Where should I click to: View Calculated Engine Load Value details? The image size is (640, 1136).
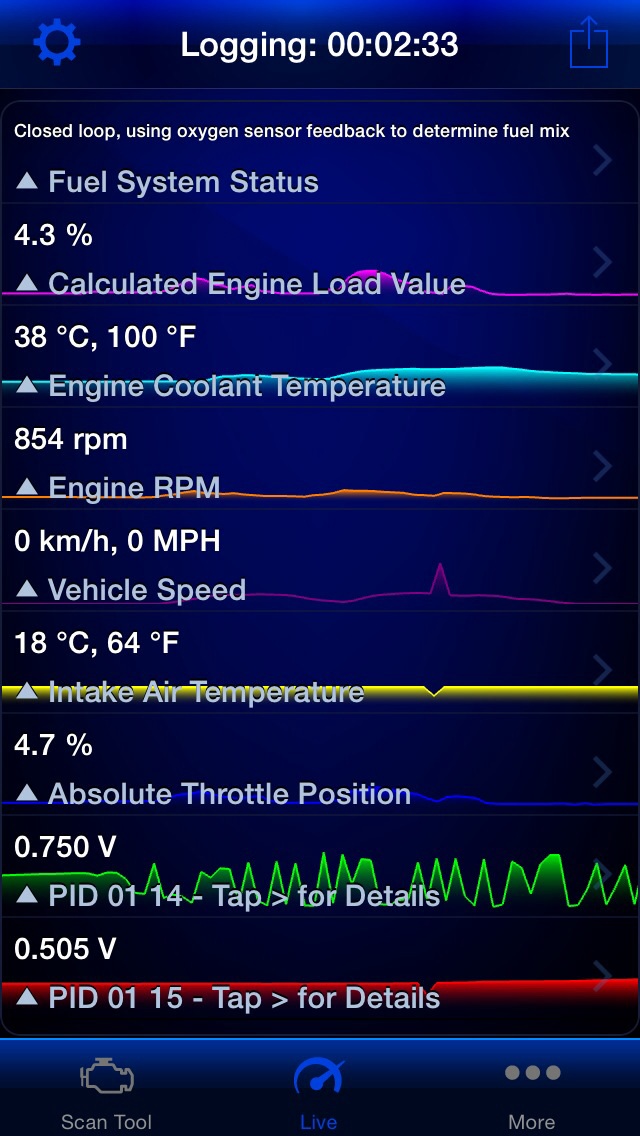pos(320,259)
